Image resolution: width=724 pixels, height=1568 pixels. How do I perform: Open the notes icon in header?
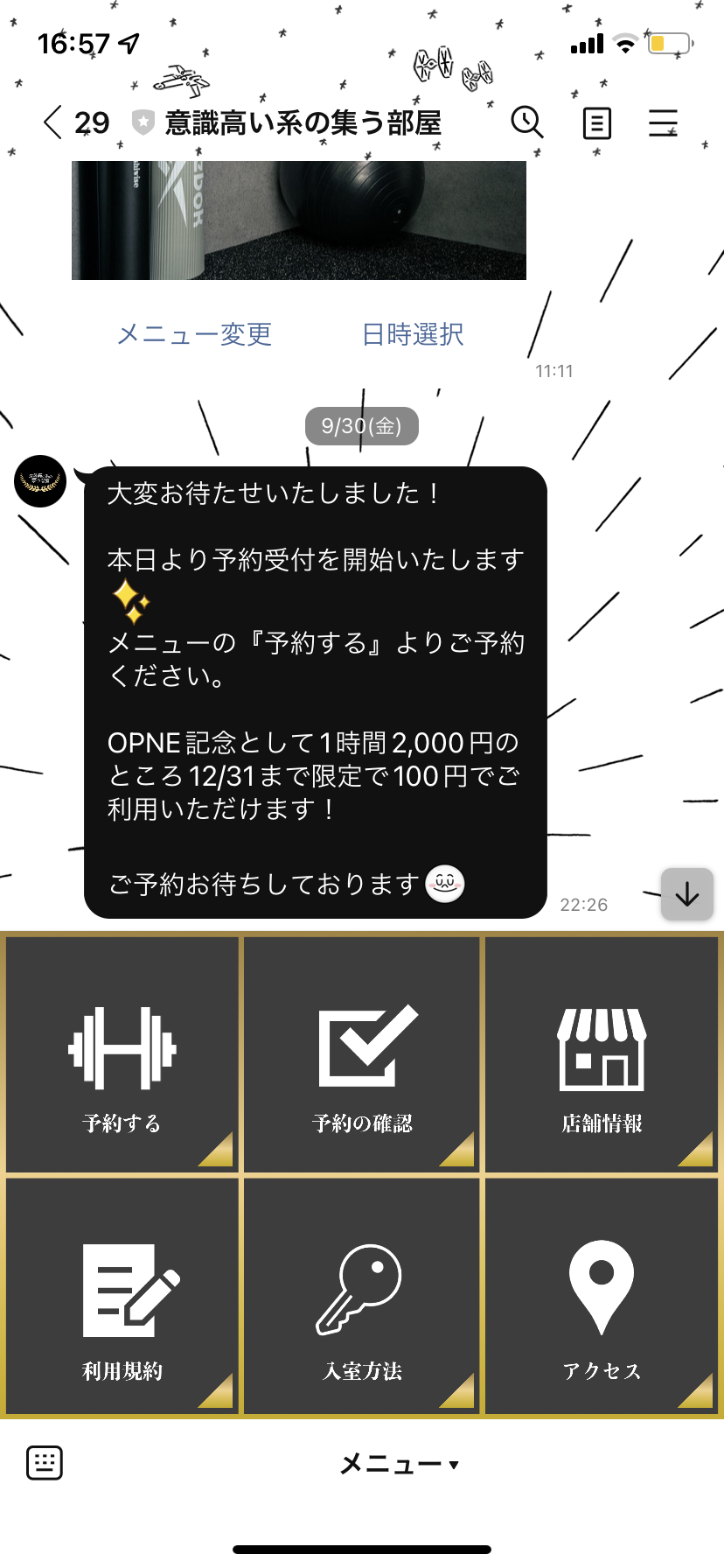pos(596,123)
